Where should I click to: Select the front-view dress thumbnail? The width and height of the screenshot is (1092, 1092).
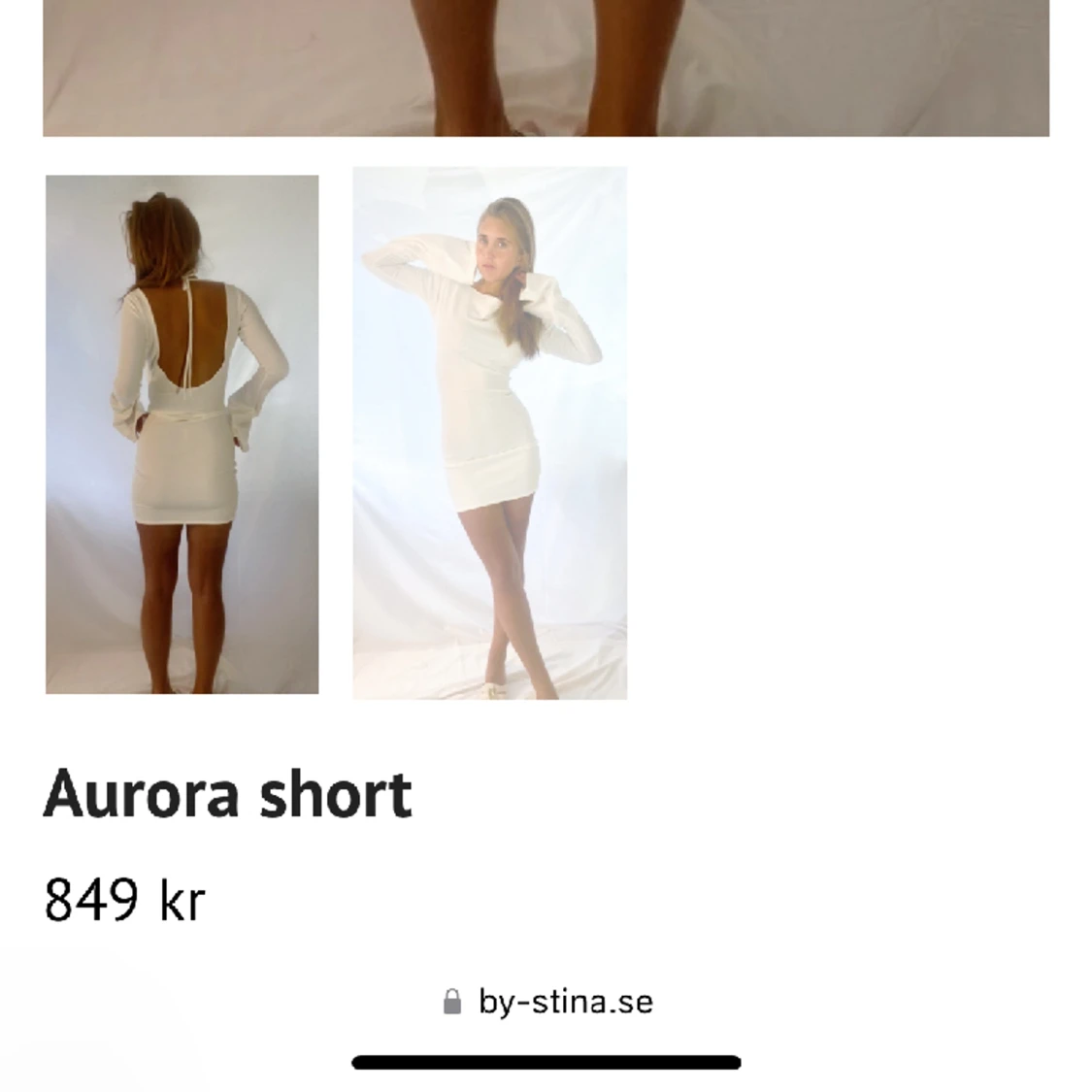click(489, 433)
